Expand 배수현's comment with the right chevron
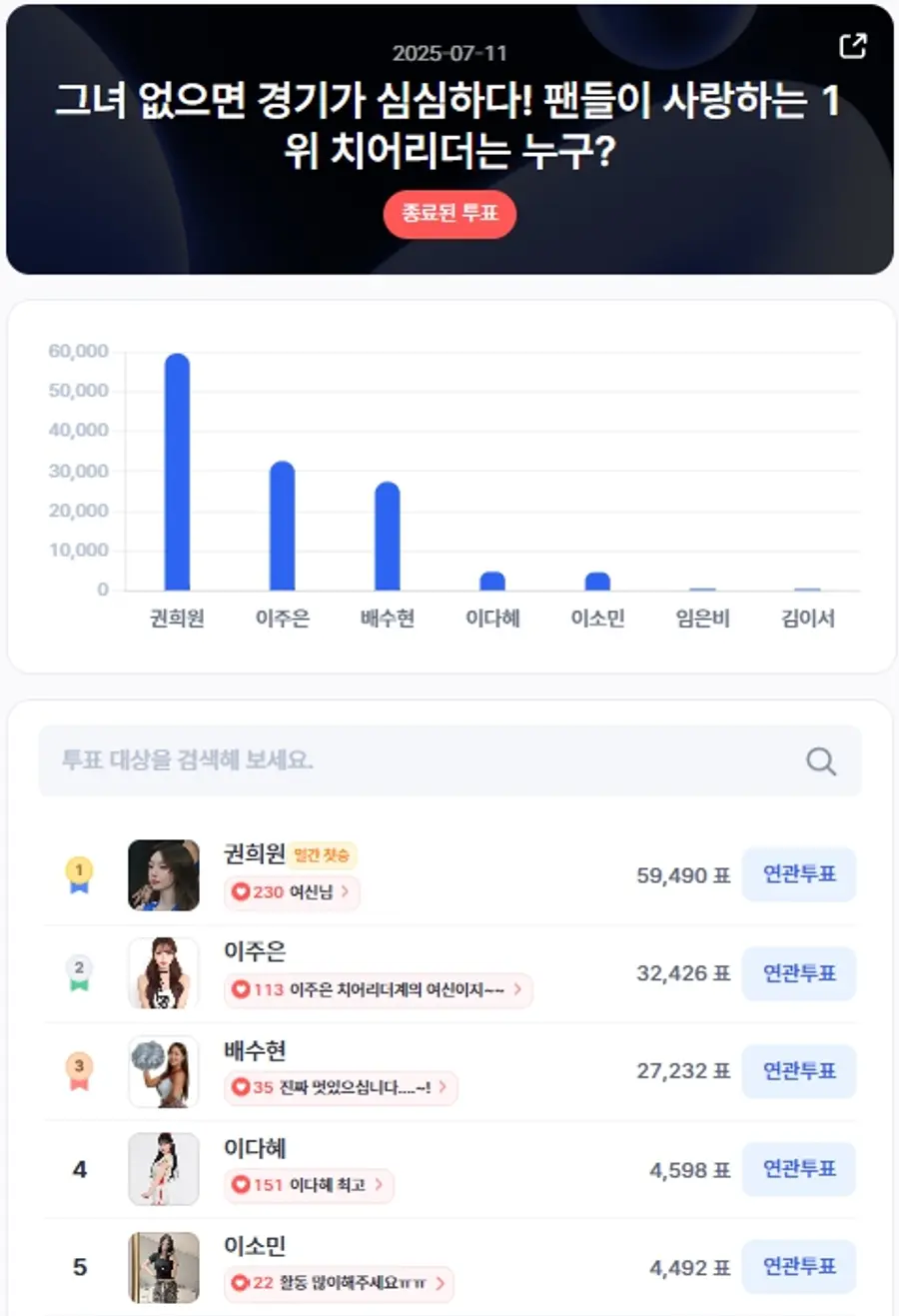The height and width of the screenshot is (1316, 899). [446, 1087]
